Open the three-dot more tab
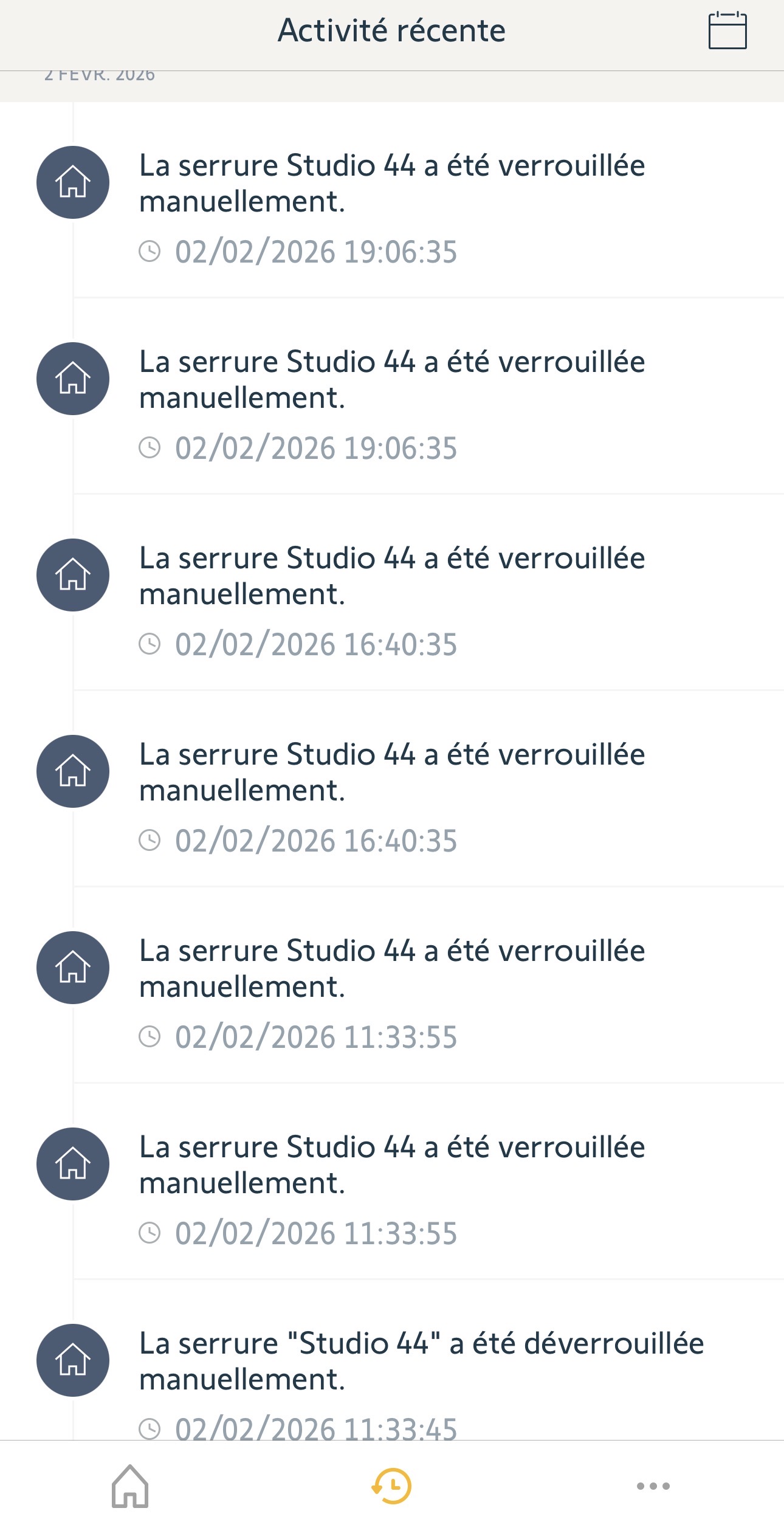784x1539 pixels. click(x=653, y=1486)
